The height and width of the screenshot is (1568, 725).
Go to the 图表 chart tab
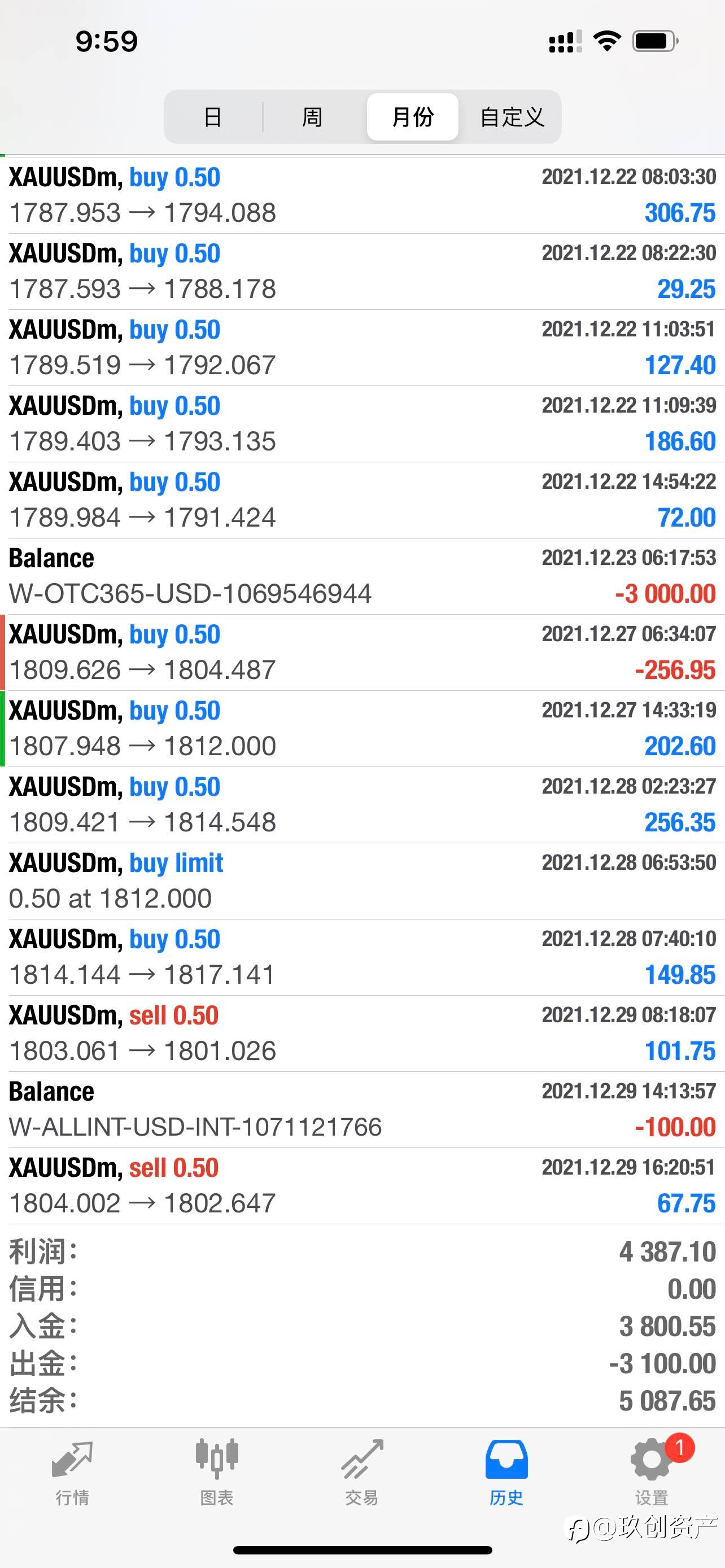point(217,1474)
